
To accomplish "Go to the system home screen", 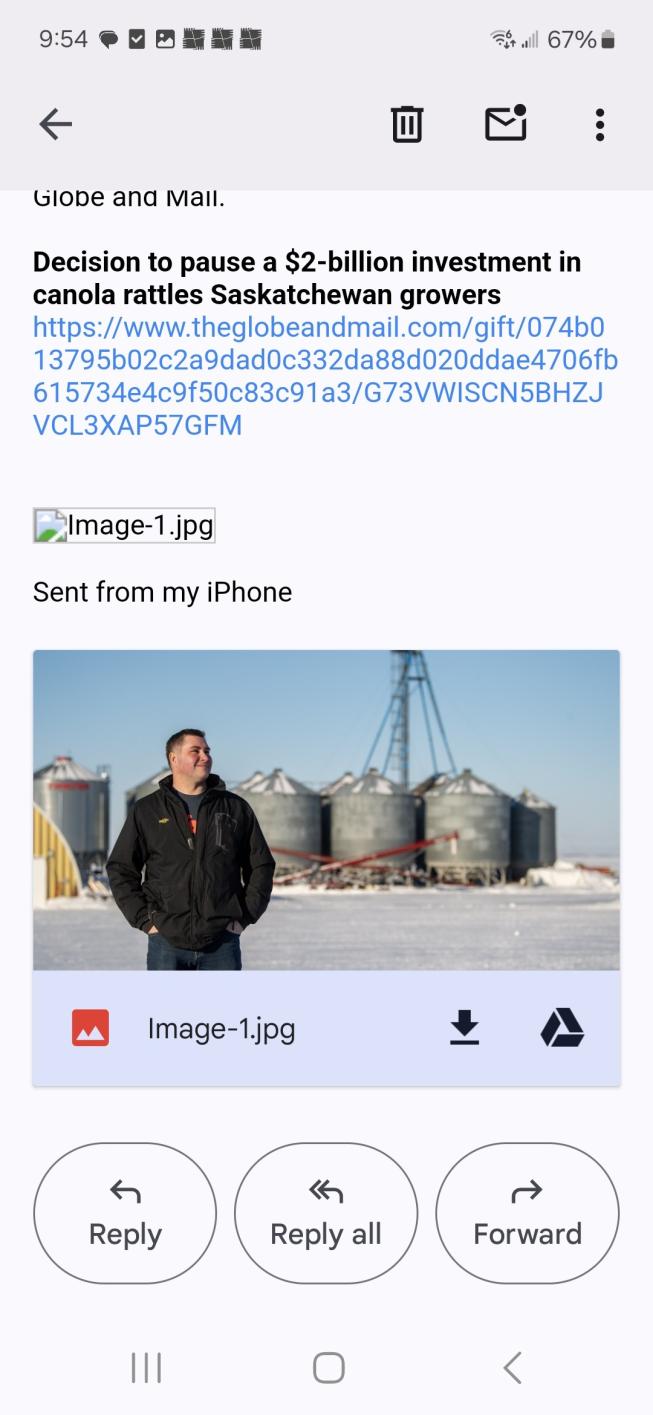I will [x=328, y=1367].
